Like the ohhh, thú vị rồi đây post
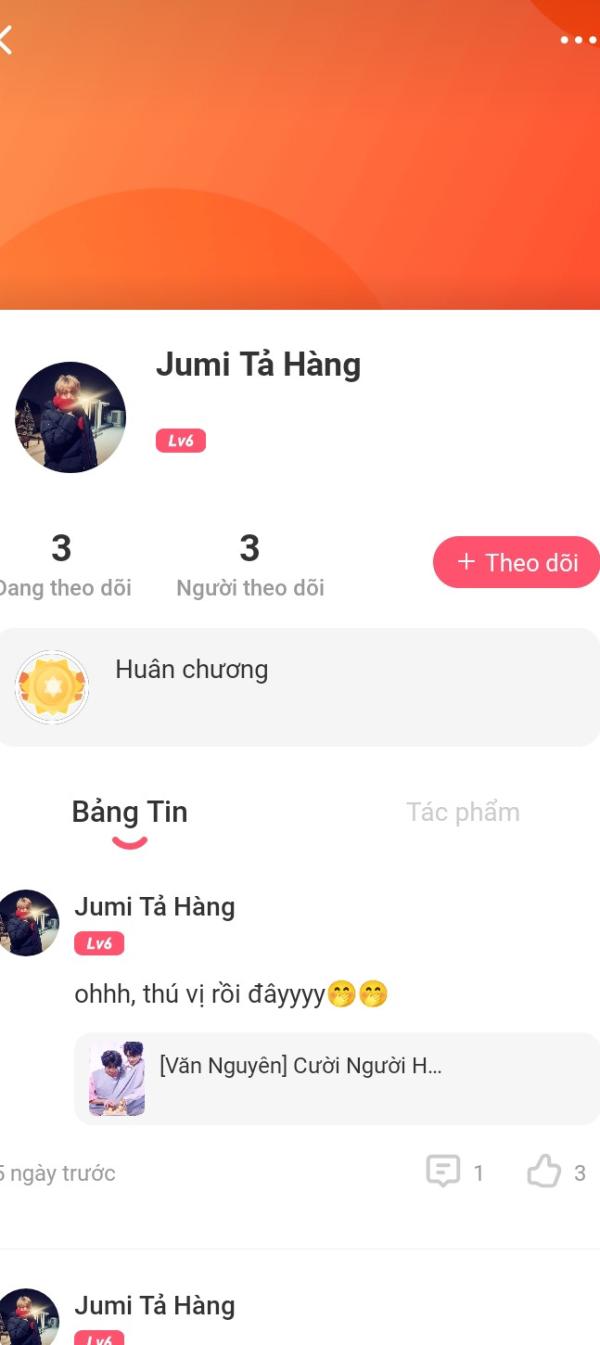The height and width of the screenshot is (1345, 600). pyautogui.click(x=545, y=1172)
